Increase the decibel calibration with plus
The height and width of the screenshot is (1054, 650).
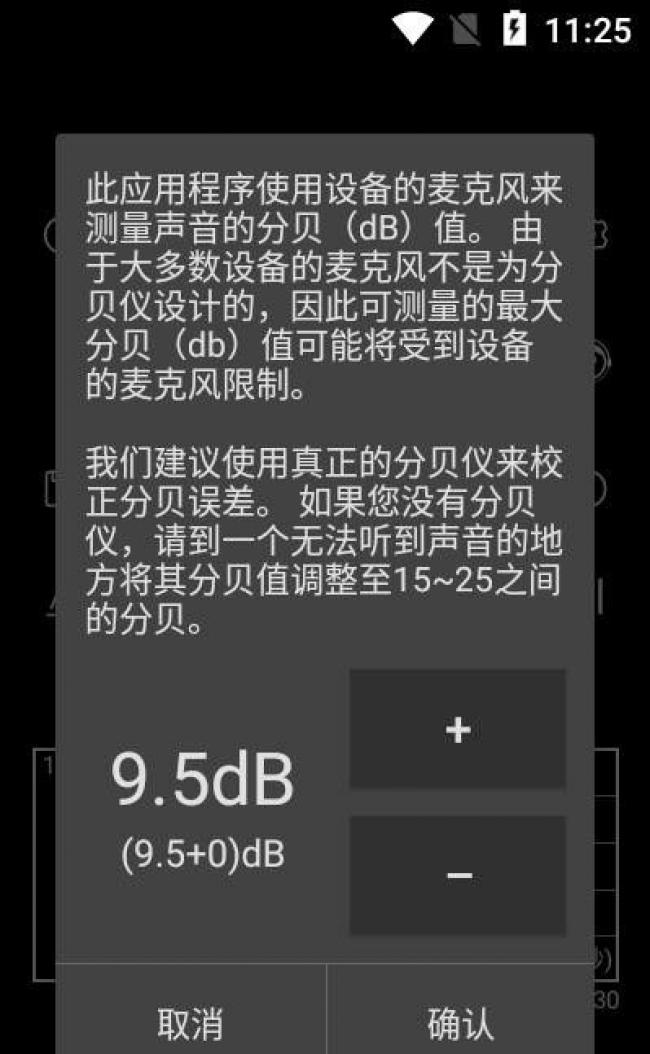tap(457, 729)
